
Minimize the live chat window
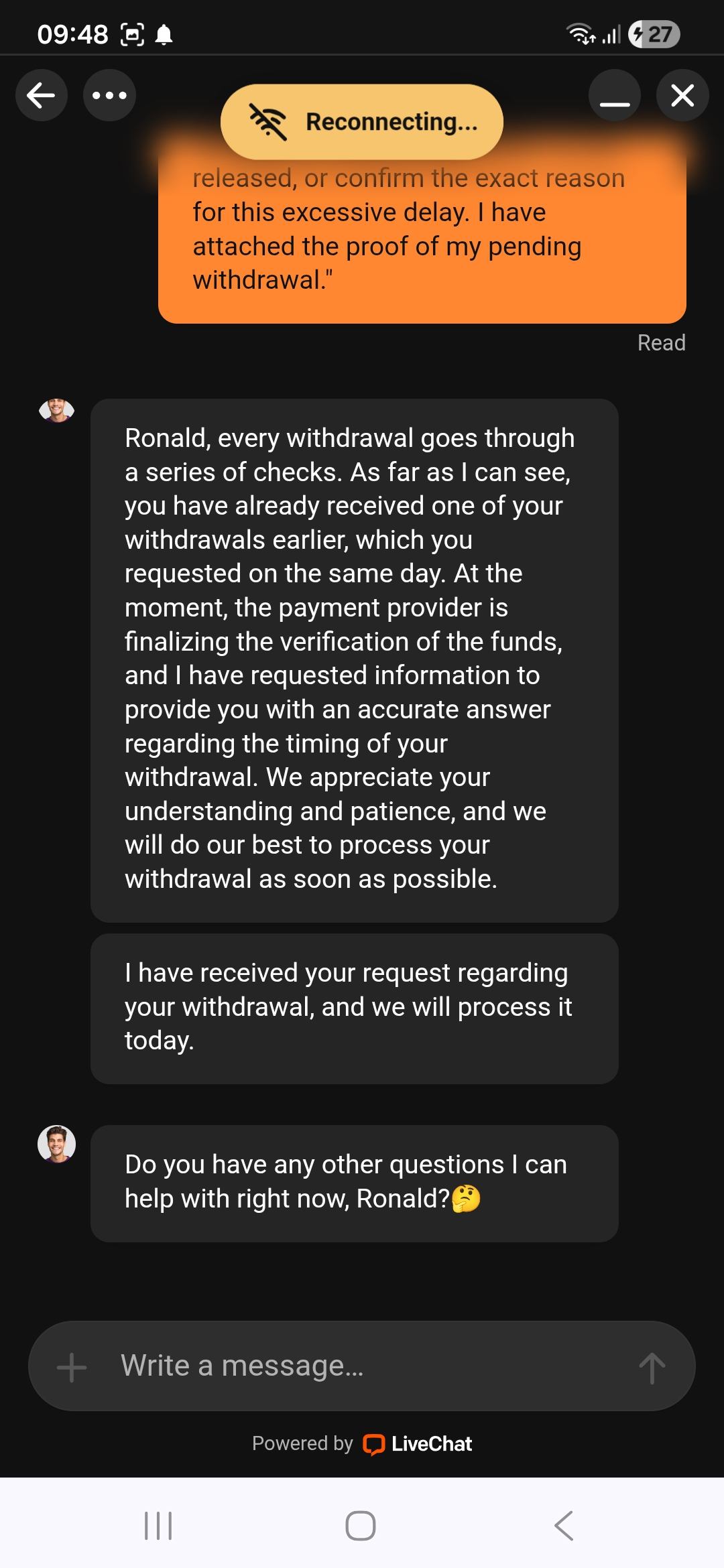coord(615,95)
